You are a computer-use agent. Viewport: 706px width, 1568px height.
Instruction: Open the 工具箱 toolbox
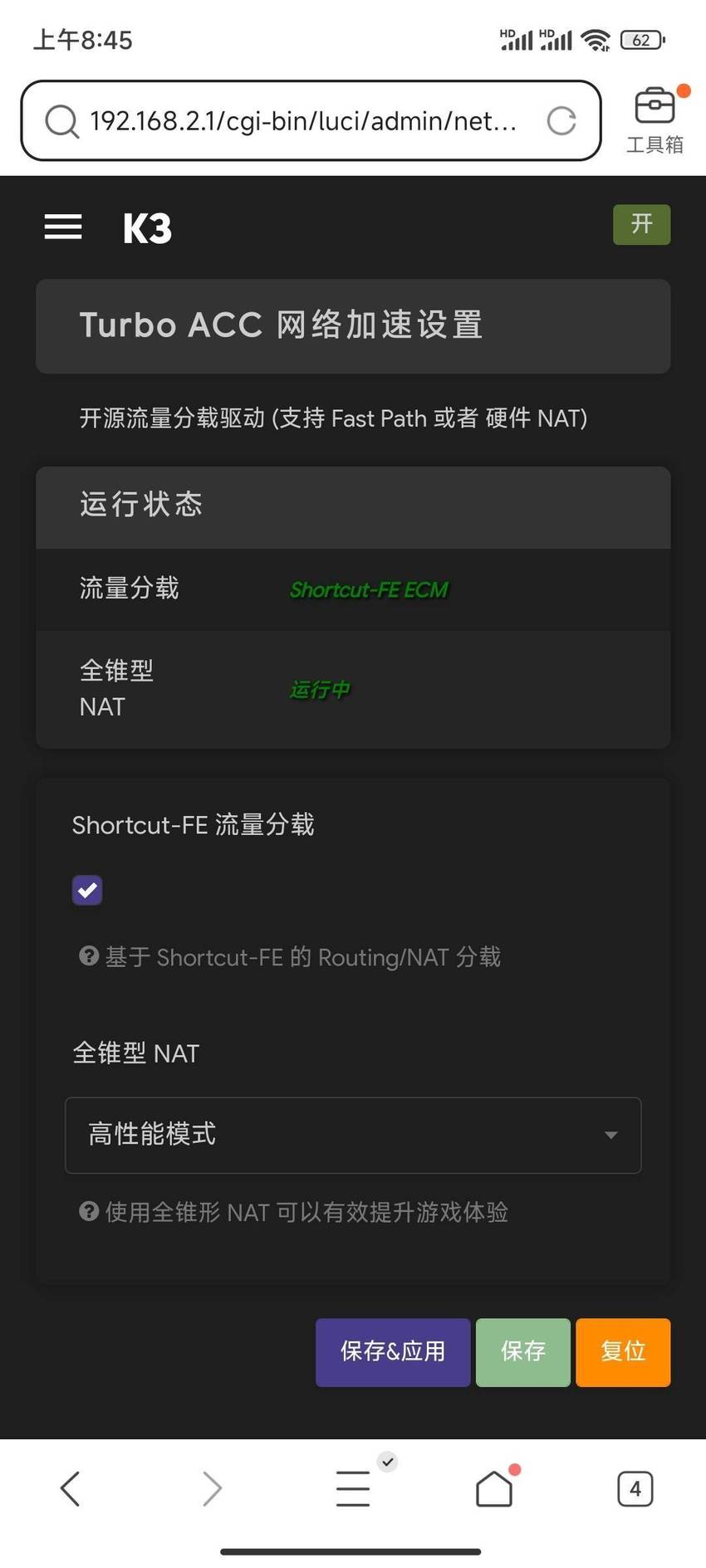(x=655, y=120)
